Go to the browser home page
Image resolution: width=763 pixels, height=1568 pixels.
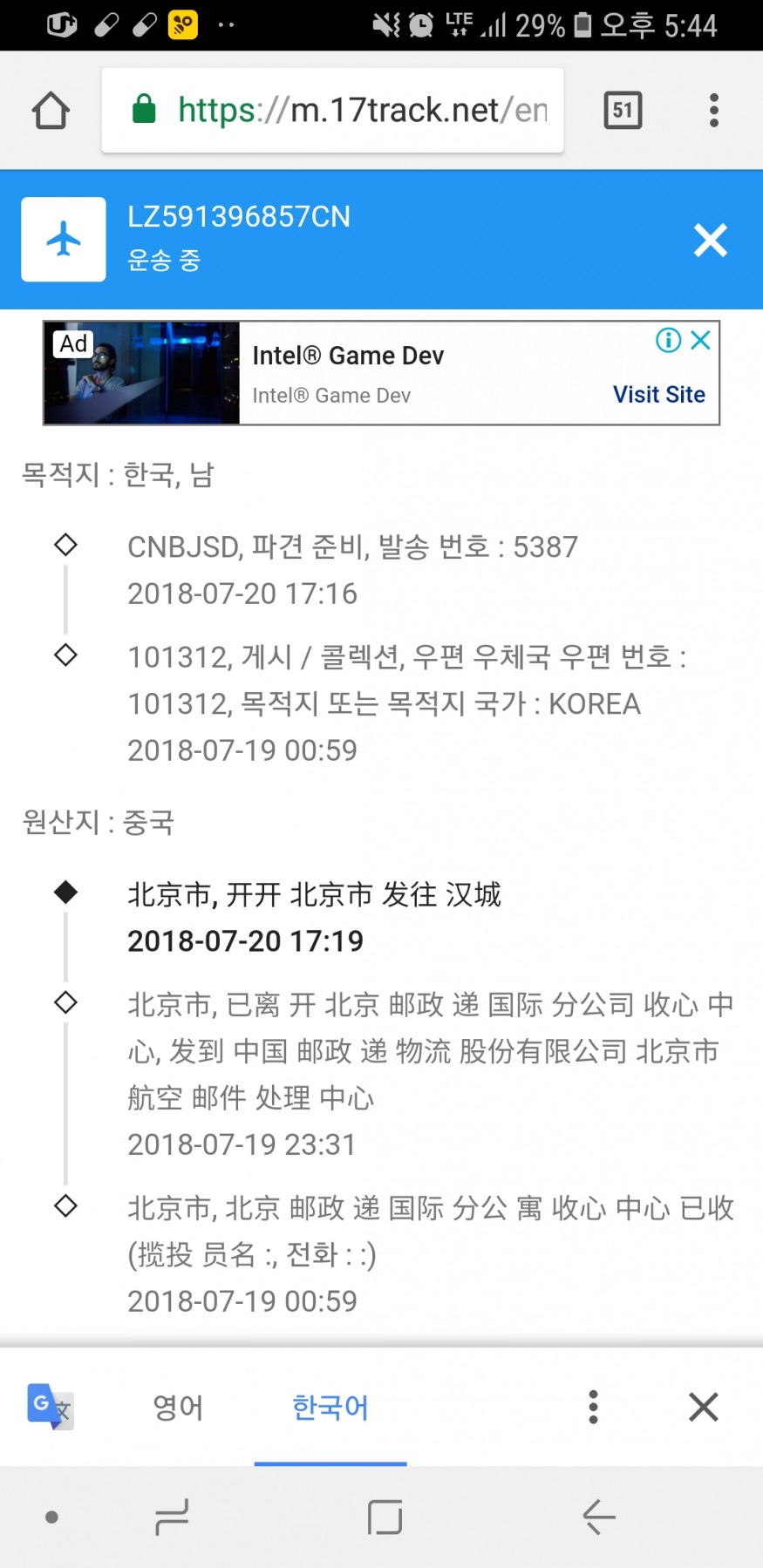point(51,111)
